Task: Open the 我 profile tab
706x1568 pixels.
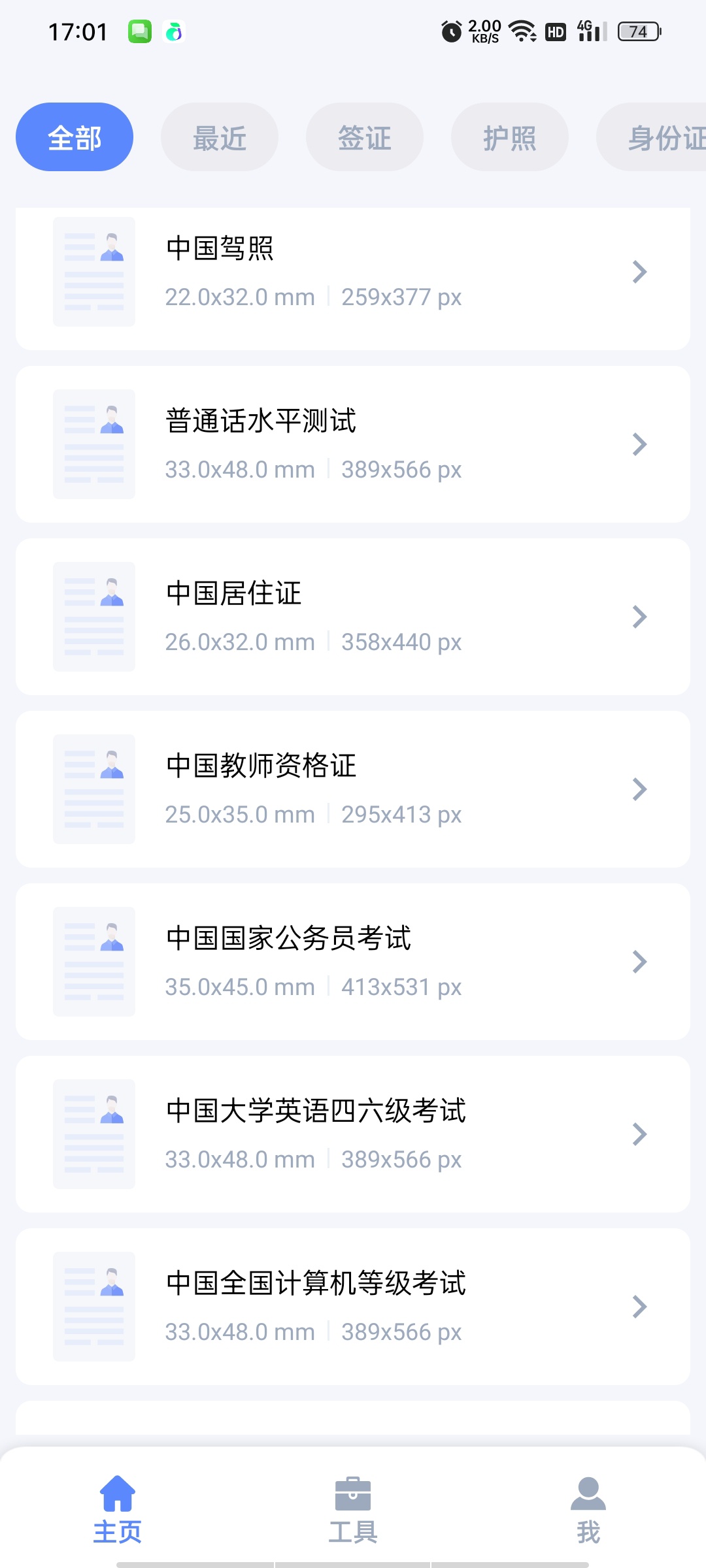Action: click(x=588, y=1509)
